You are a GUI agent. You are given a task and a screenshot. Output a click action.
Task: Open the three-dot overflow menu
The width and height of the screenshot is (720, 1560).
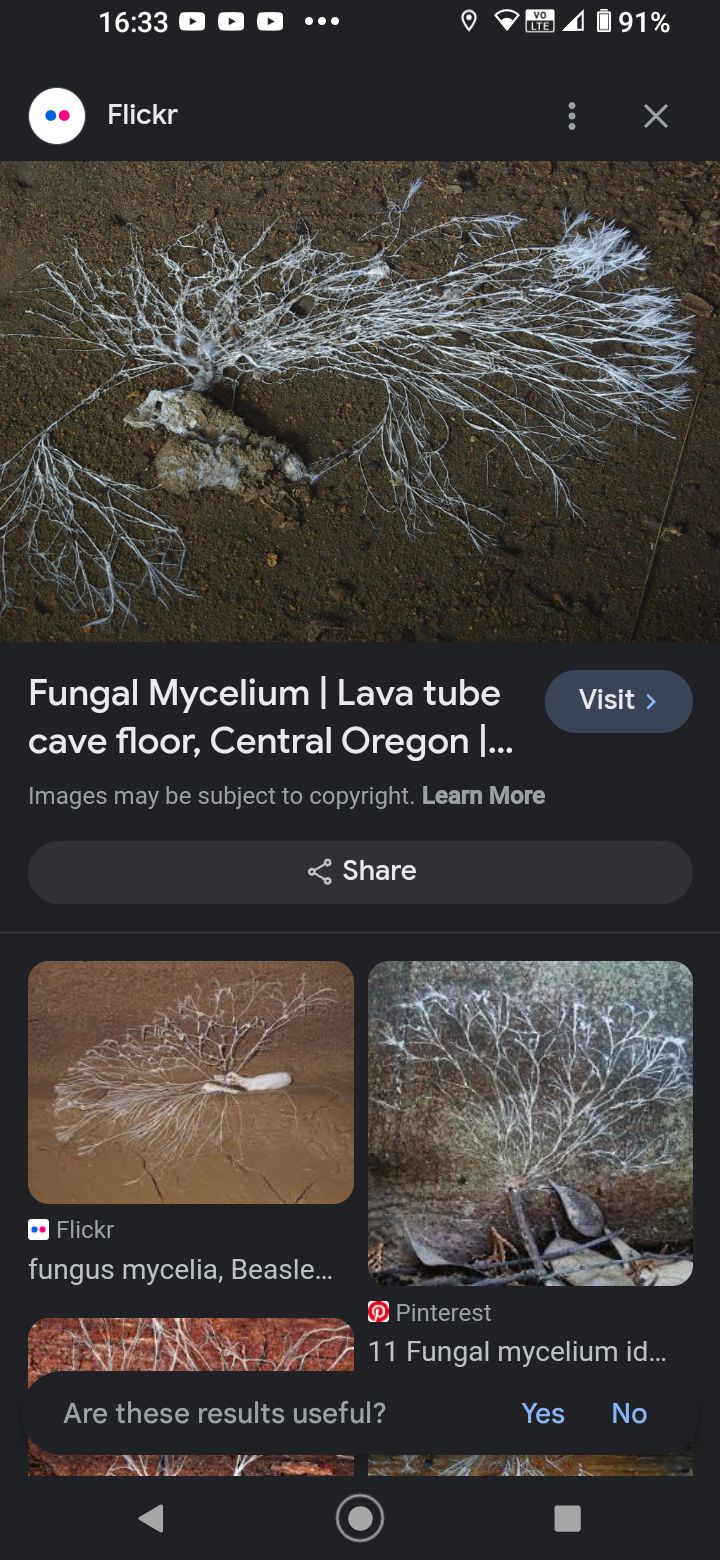coord(572,116)
